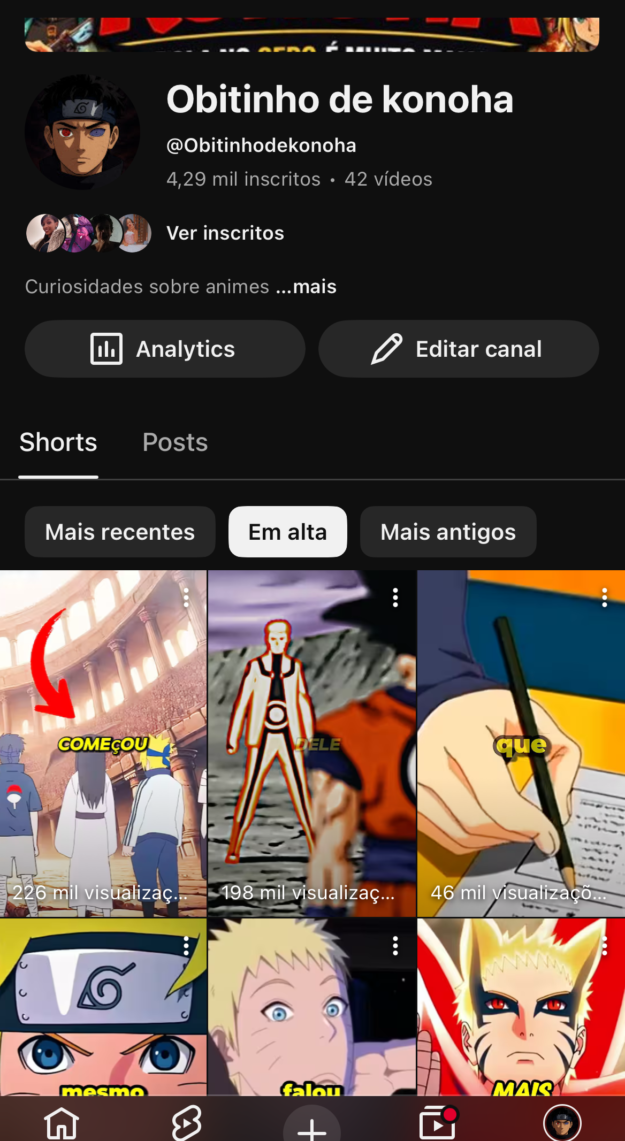Tap Editar canal button
This screenshot has width=625, height=1141.
(458, 349)
